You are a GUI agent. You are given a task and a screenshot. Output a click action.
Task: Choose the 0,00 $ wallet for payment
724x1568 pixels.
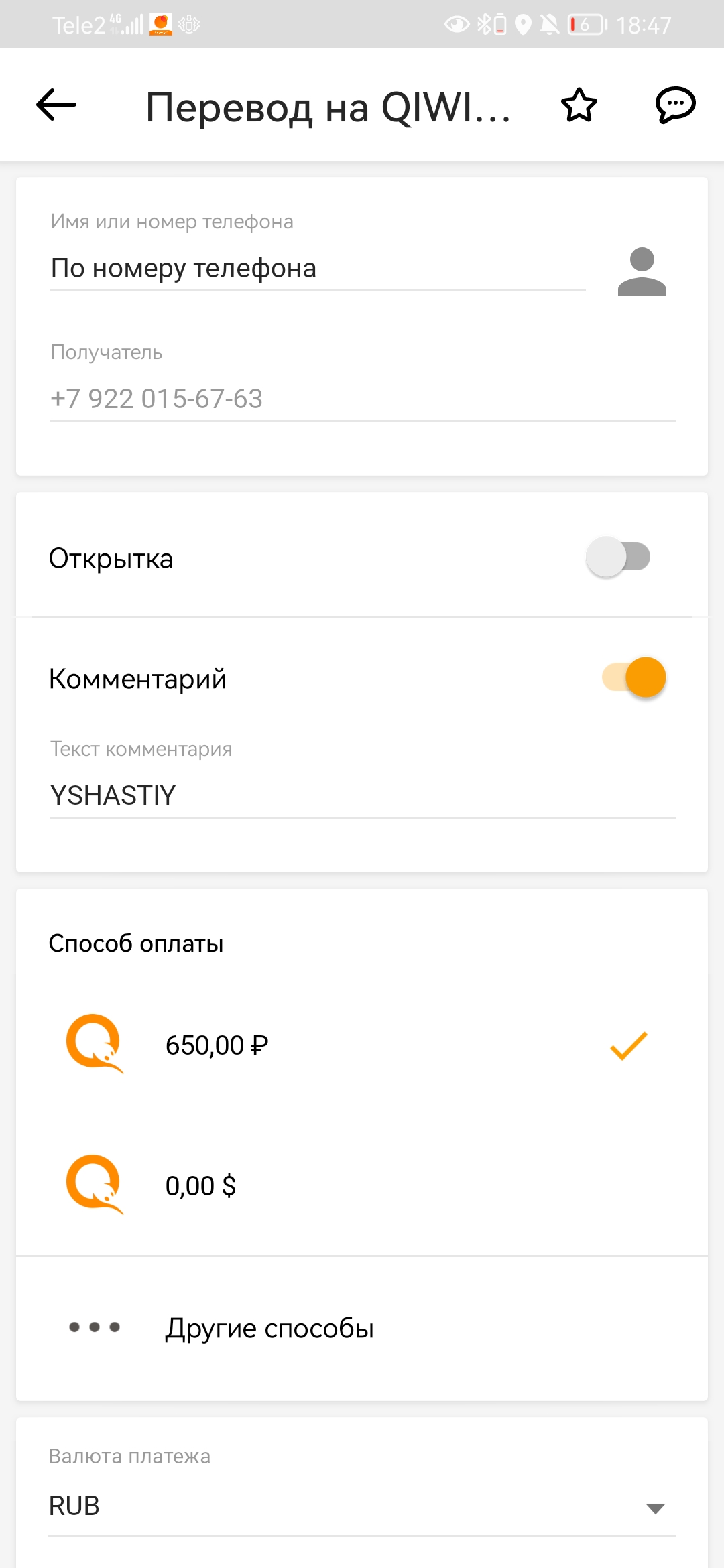pyautogui.click(x=362, y=1185)
